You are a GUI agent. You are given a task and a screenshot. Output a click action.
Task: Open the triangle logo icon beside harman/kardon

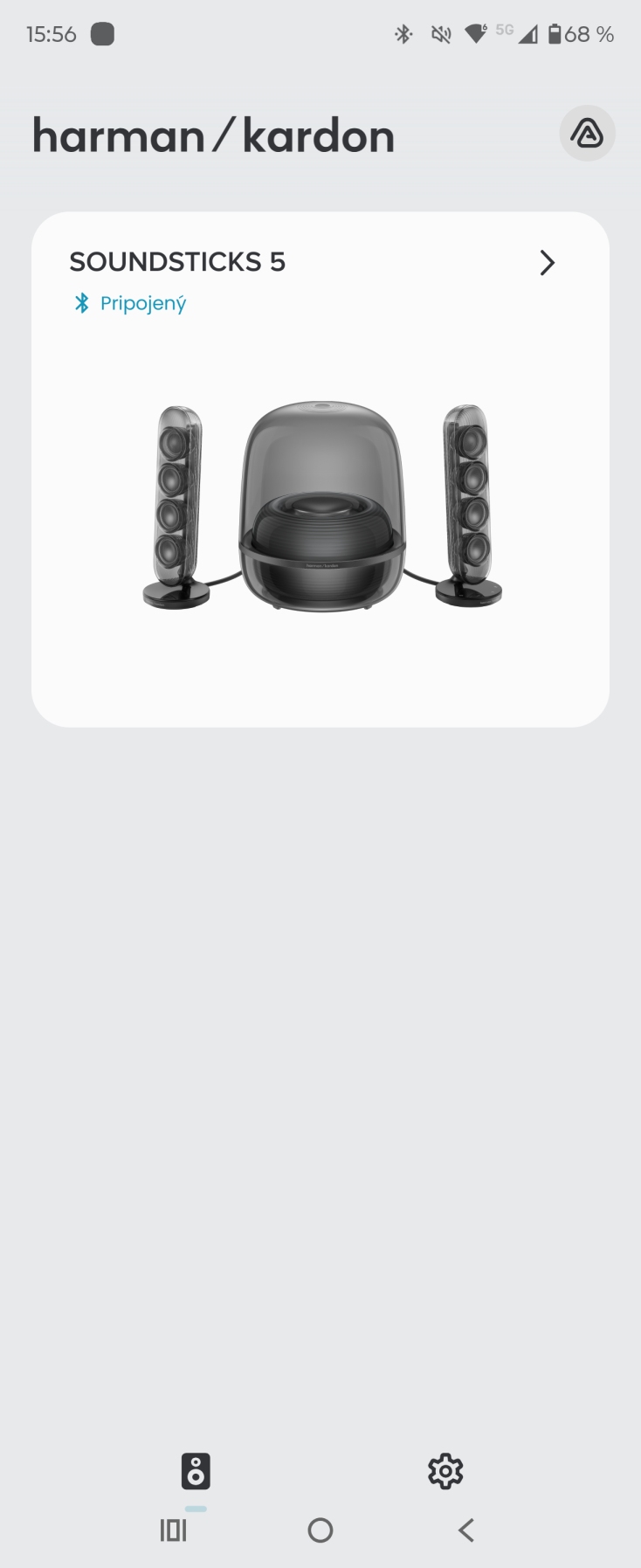(x=587, y=134)
